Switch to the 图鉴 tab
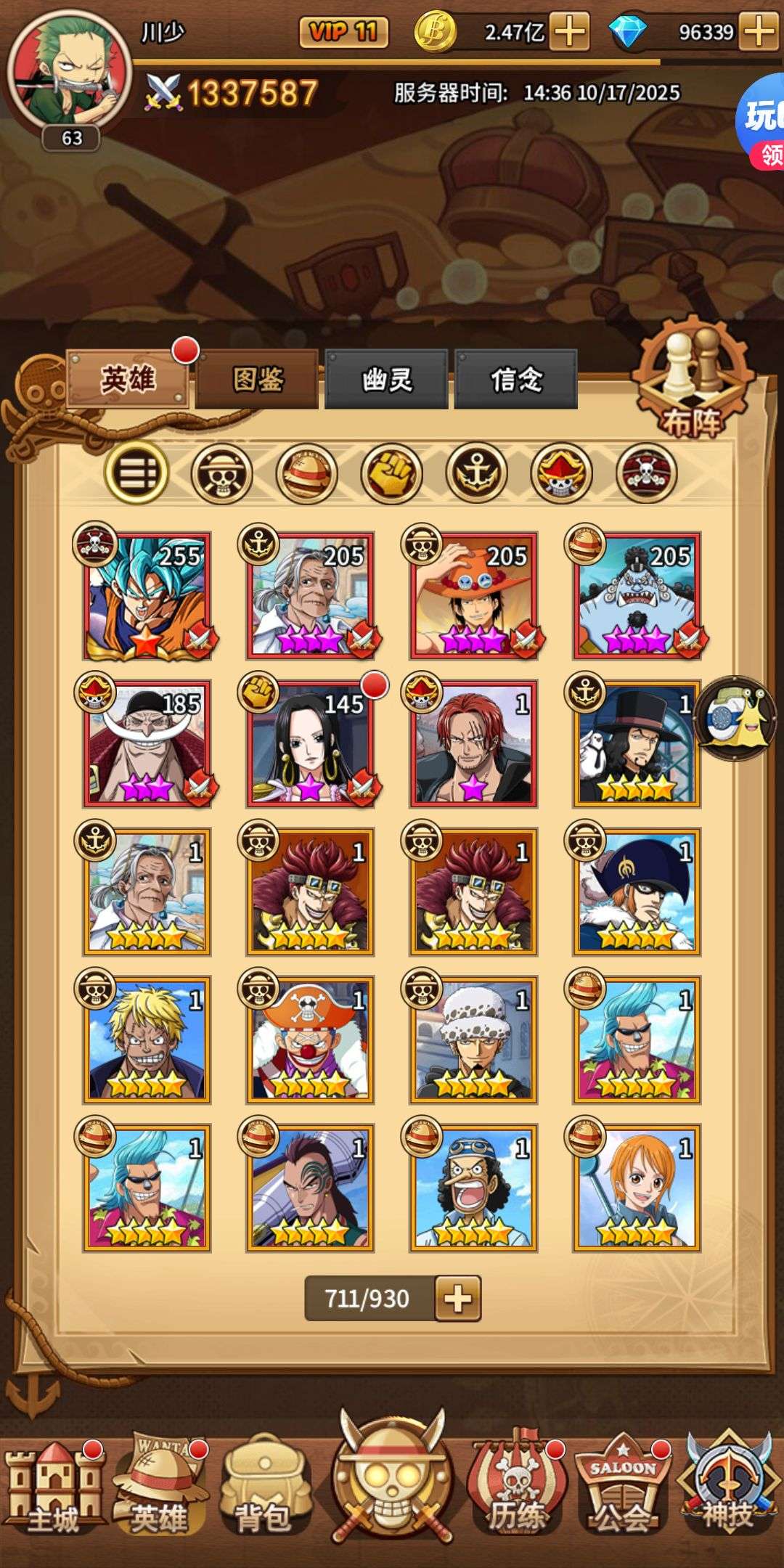Image resolution: width=784 pixels, height=1568 pixels. pos(258,379)
